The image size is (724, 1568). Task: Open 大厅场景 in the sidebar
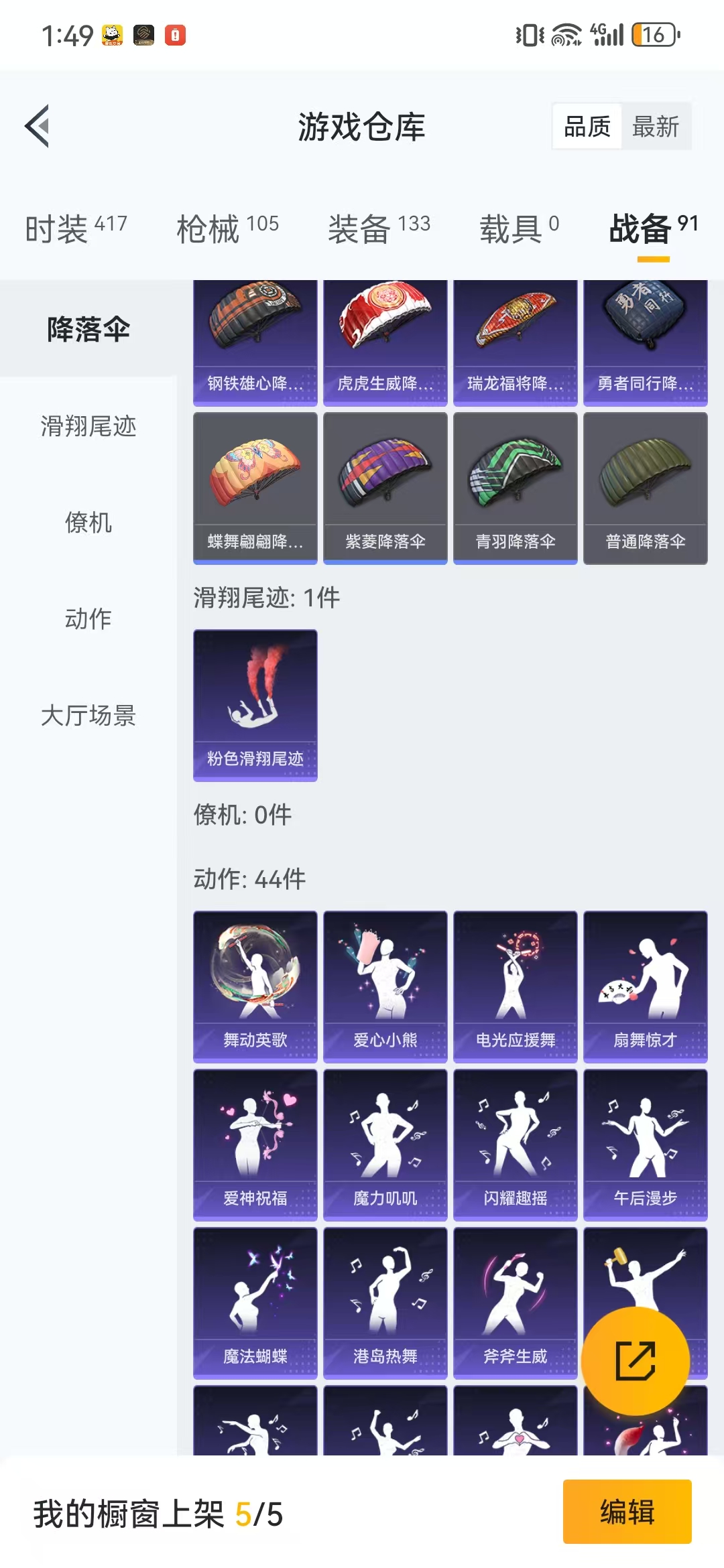[x=88, y=715]
